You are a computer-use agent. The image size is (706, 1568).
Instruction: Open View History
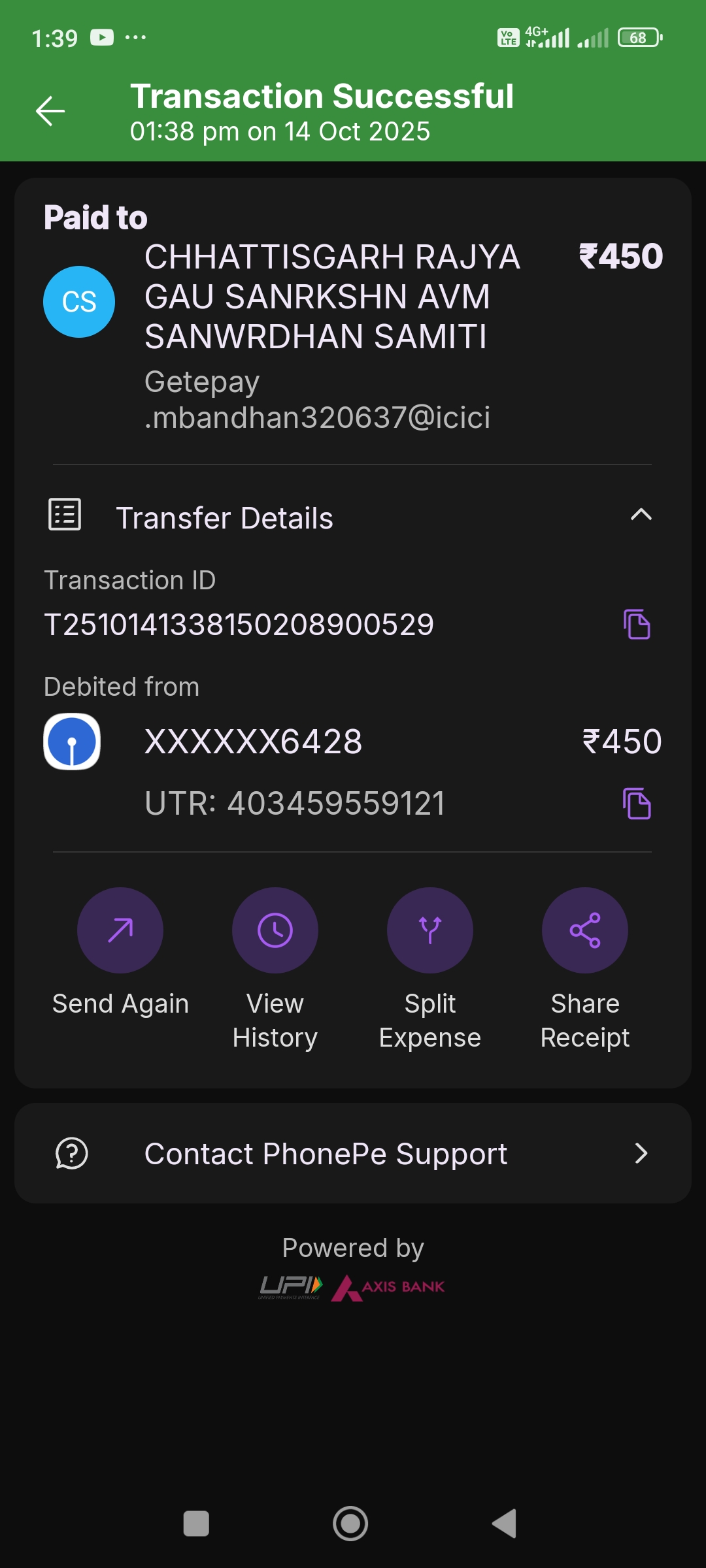pos(275,930)
